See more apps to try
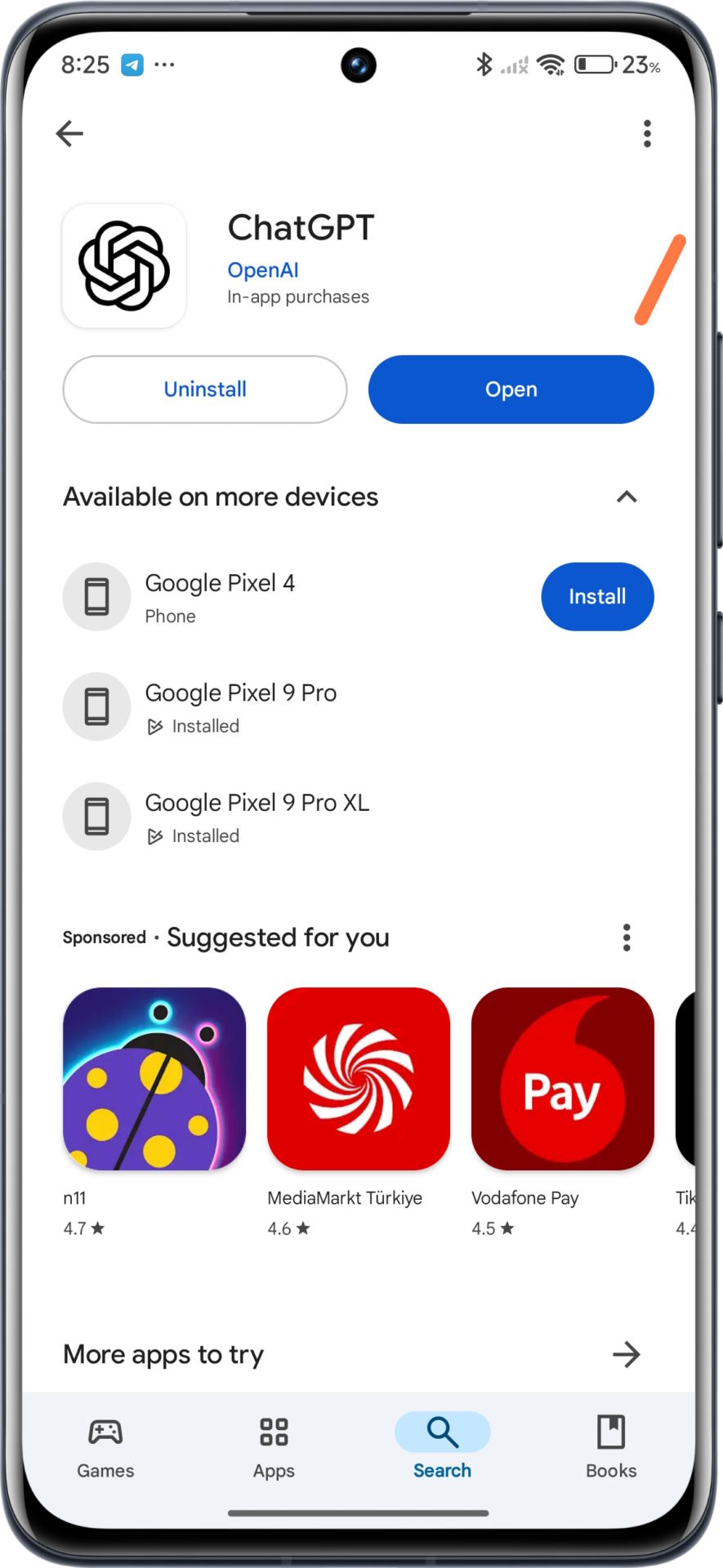 coord(627,1354)
